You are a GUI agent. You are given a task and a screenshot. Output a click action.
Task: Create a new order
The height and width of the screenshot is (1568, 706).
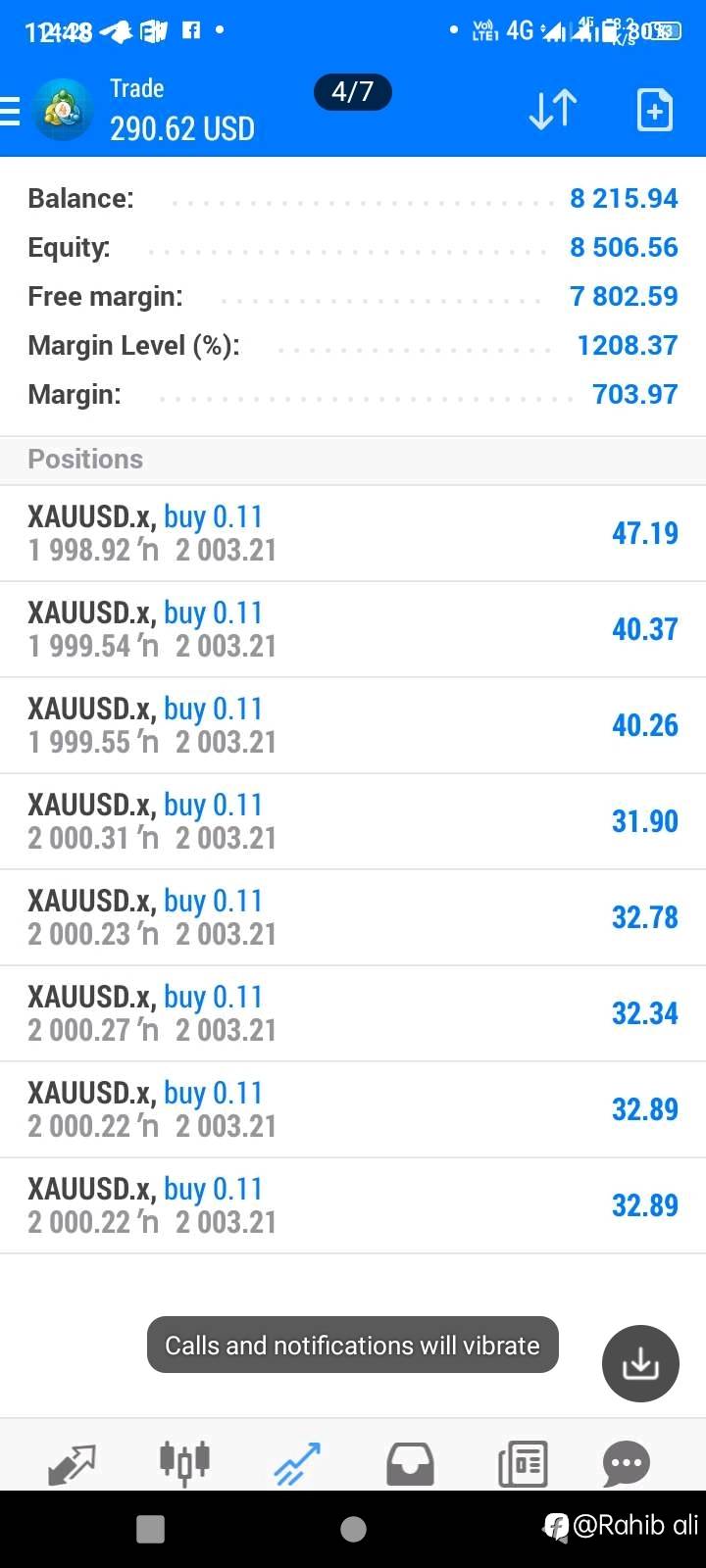[655, 110]
